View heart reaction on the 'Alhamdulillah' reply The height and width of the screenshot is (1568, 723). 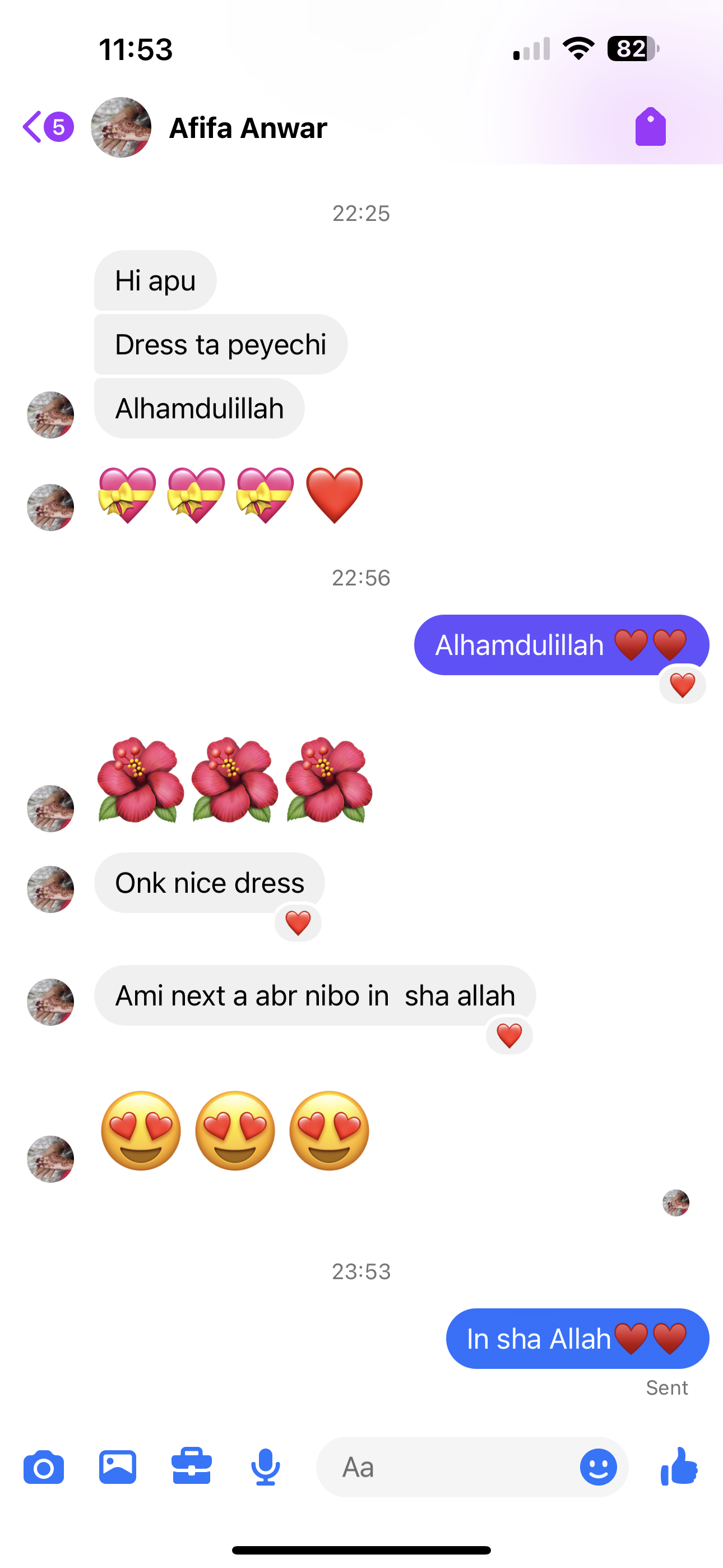coord(682,686)
